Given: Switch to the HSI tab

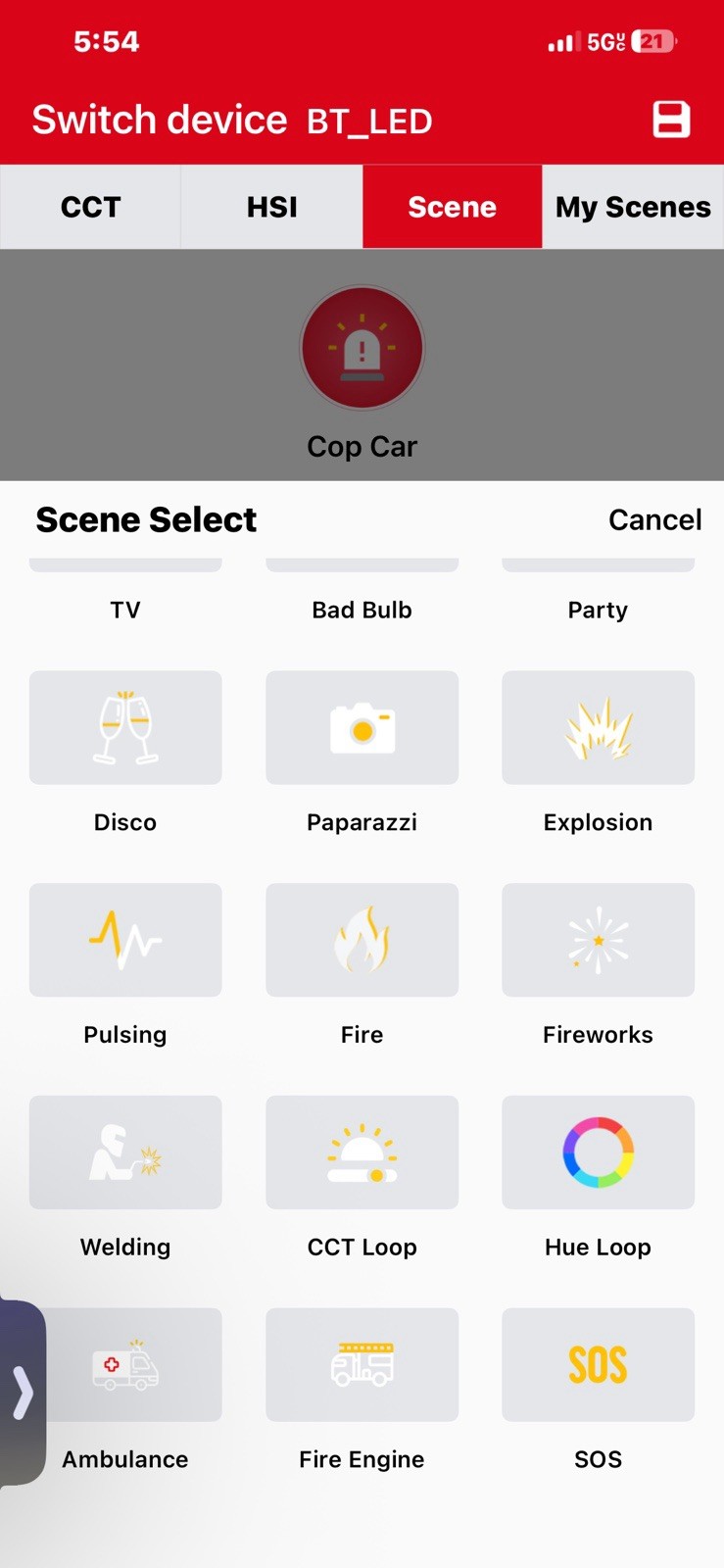Looking at the screenshot, I should point(271,207).
